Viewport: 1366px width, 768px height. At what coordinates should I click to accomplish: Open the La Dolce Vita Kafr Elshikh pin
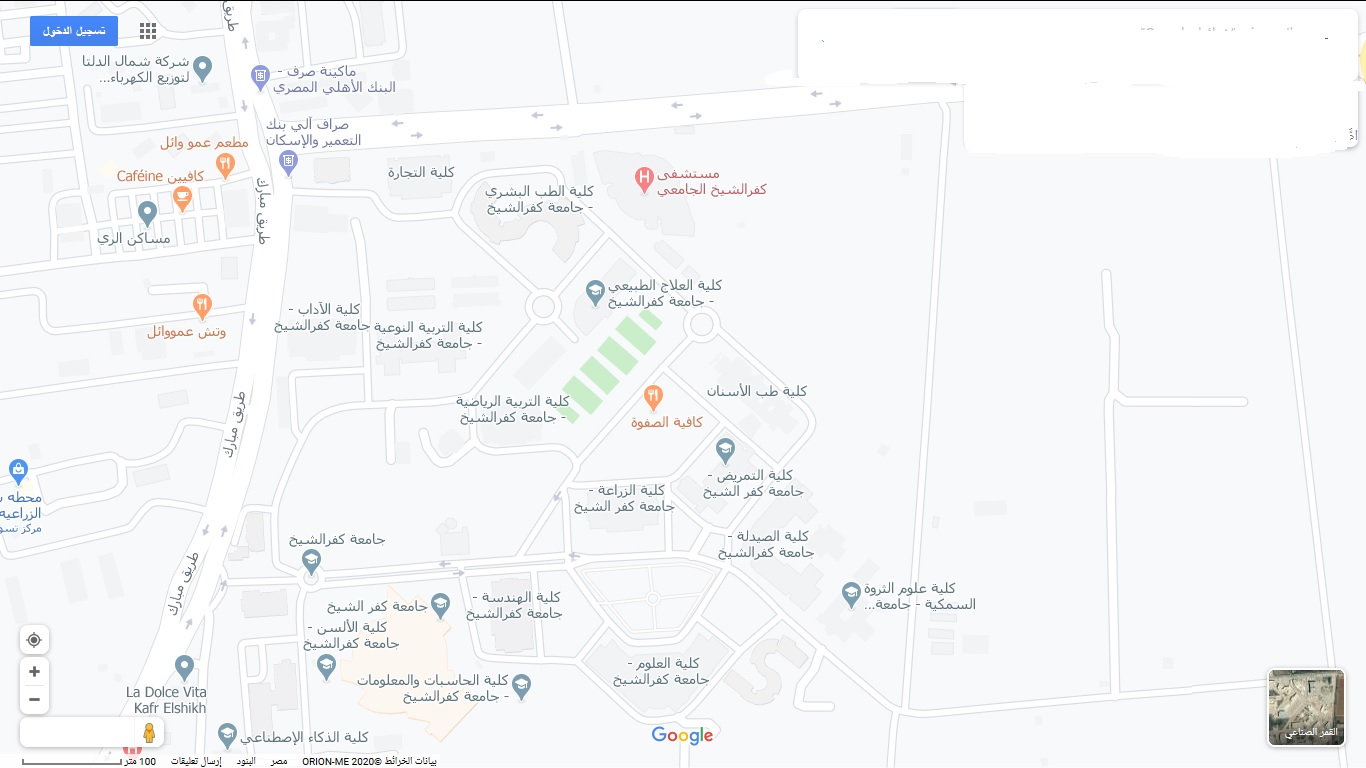184,667
